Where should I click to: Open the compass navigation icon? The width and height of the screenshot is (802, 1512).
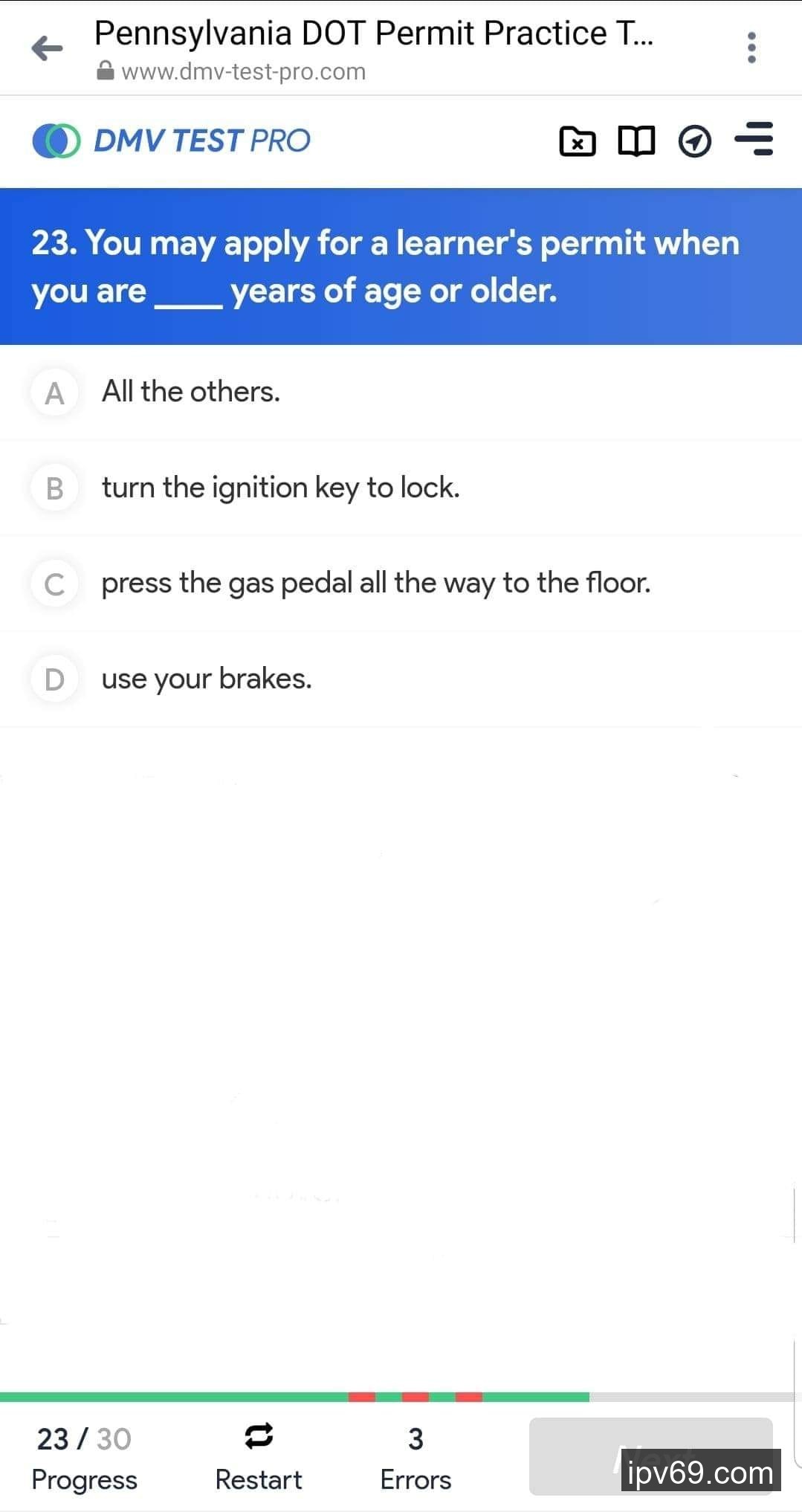click(695, 140)
